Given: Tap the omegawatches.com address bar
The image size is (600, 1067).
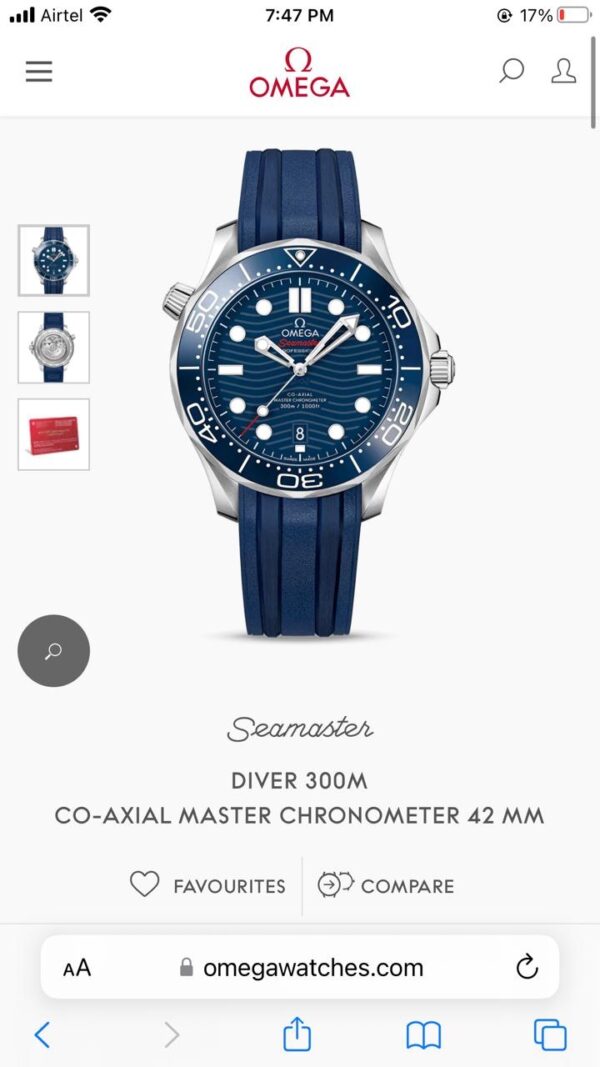Looking at the screenshot, I should click(x=300, y=967).
